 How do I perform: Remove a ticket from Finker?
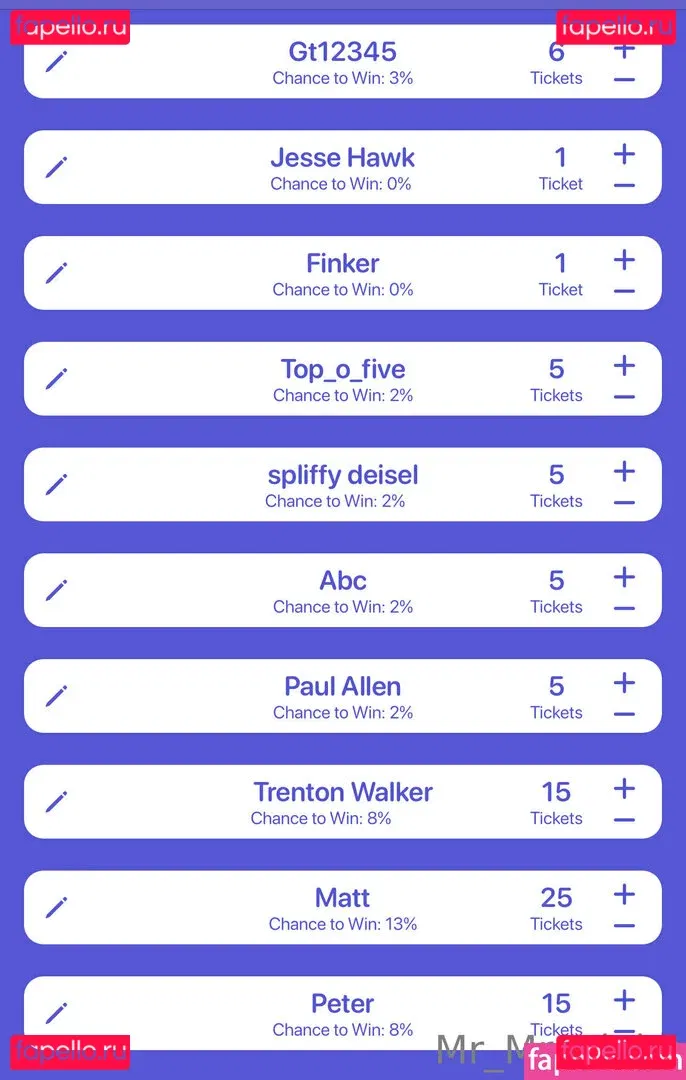(624, 291)
